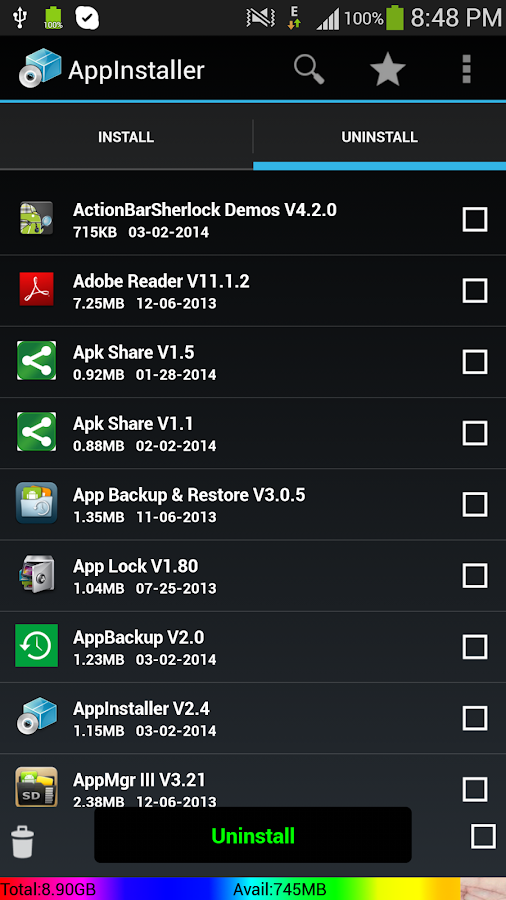Open the search magnifier icon

tap(309, 69)
